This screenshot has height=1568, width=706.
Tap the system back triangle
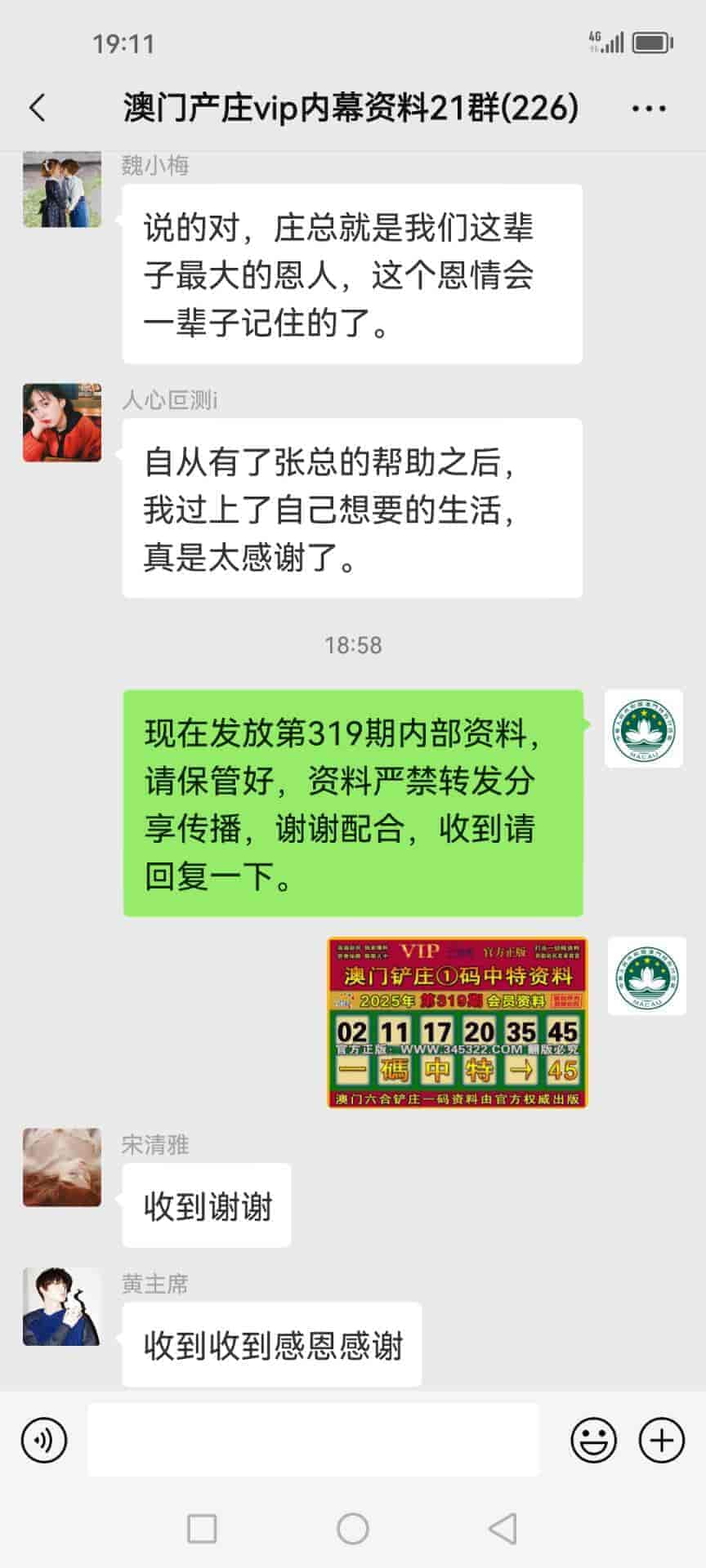point(503,1528)
